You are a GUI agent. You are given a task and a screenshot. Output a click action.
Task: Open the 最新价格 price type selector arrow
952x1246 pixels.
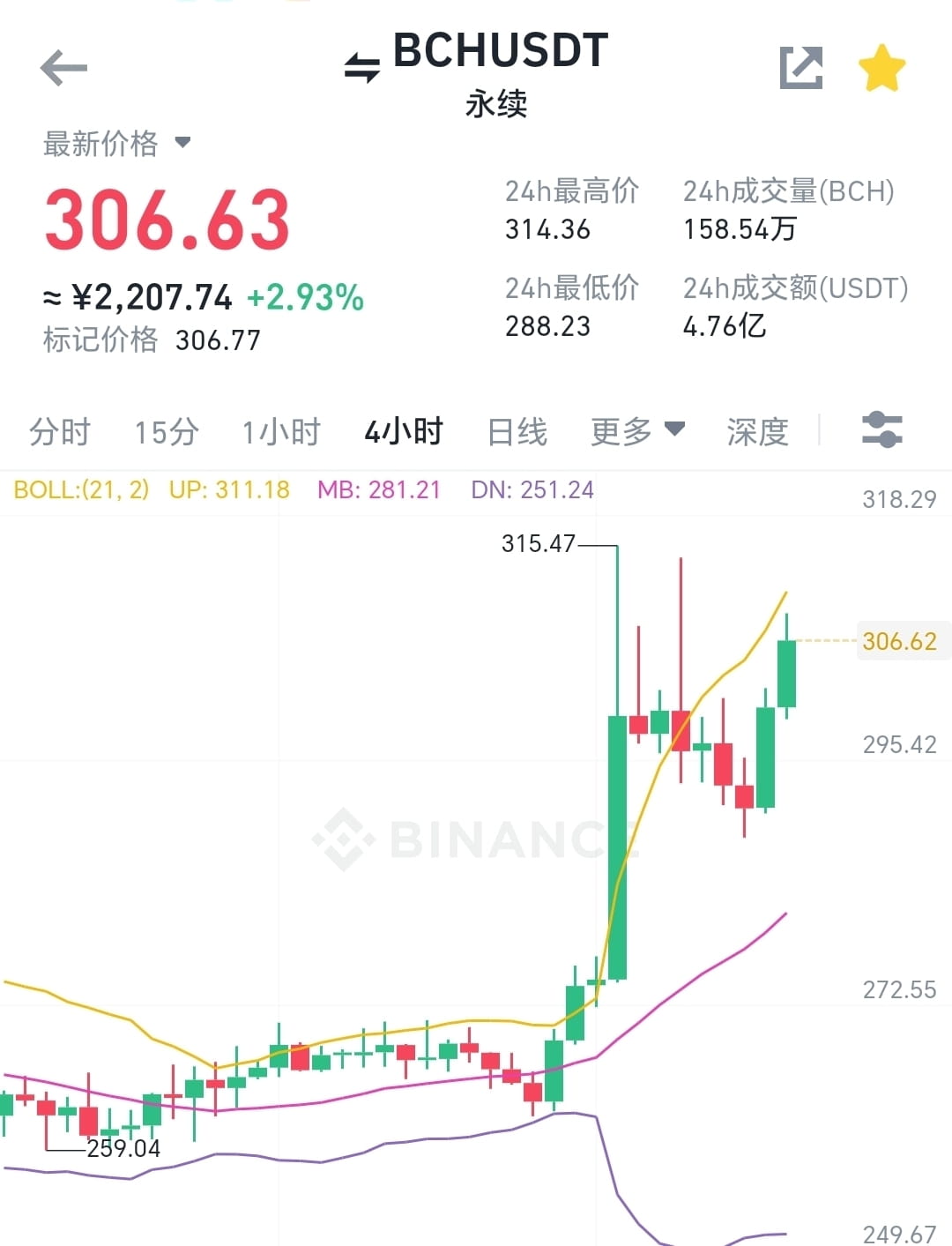pos(183,144)
